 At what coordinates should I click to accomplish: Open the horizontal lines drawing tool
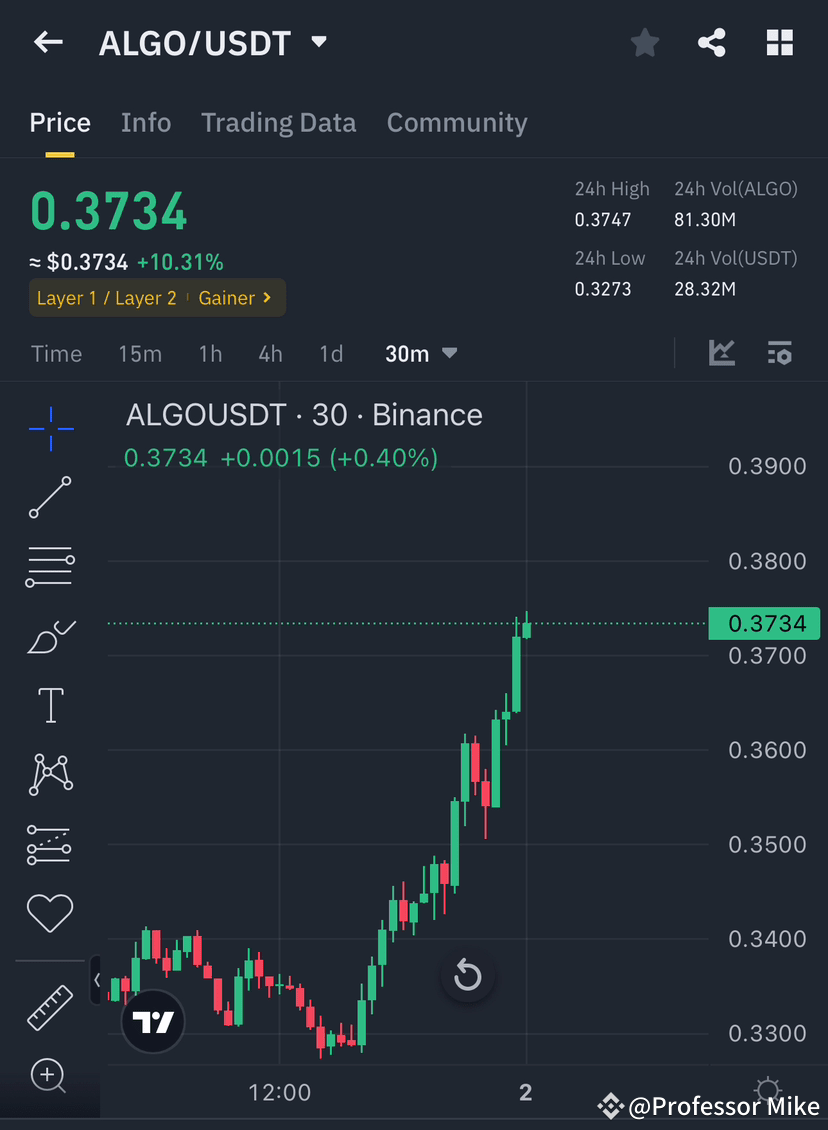(x=50, y=566)
